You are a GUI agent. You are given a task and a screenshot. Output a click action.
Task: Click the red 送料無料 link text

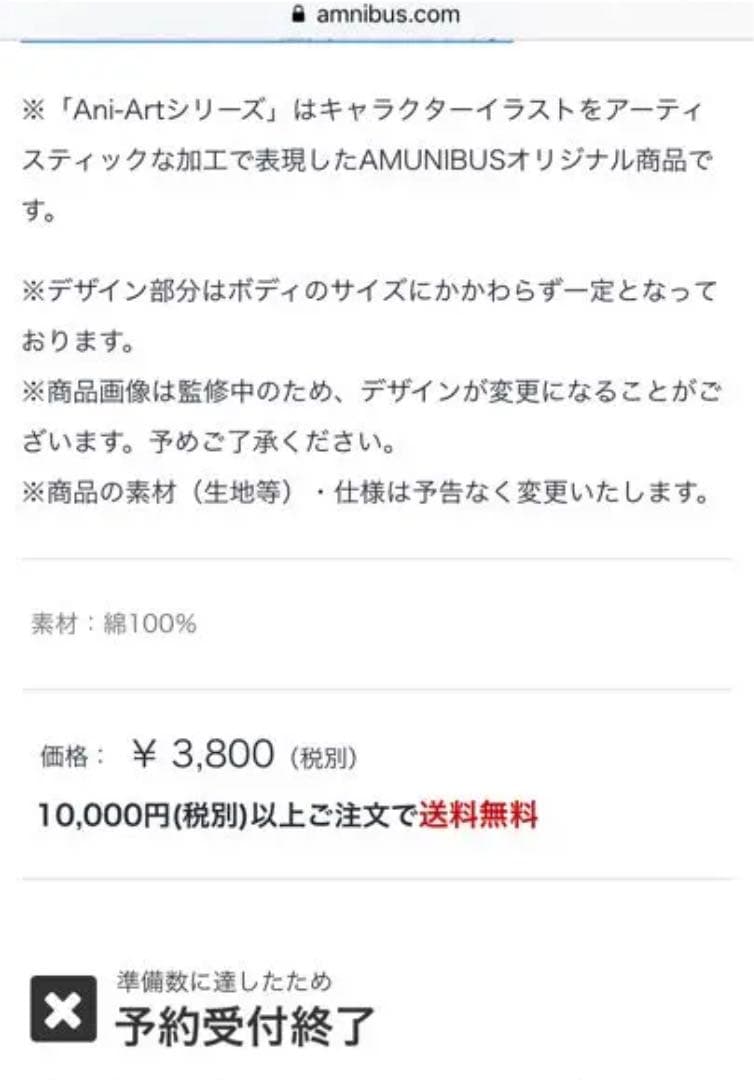[x=479, y=814]
